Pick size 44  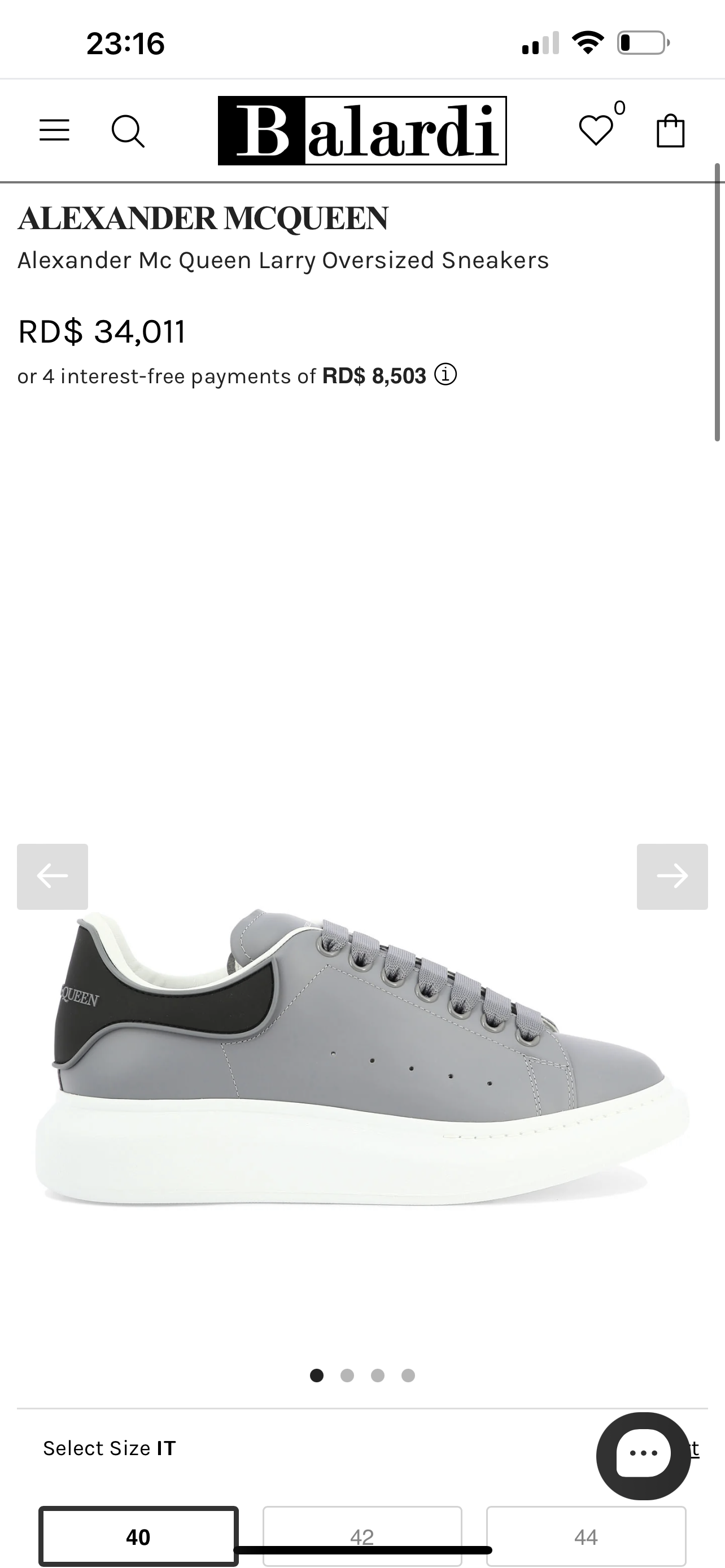tap(586, 1536)
